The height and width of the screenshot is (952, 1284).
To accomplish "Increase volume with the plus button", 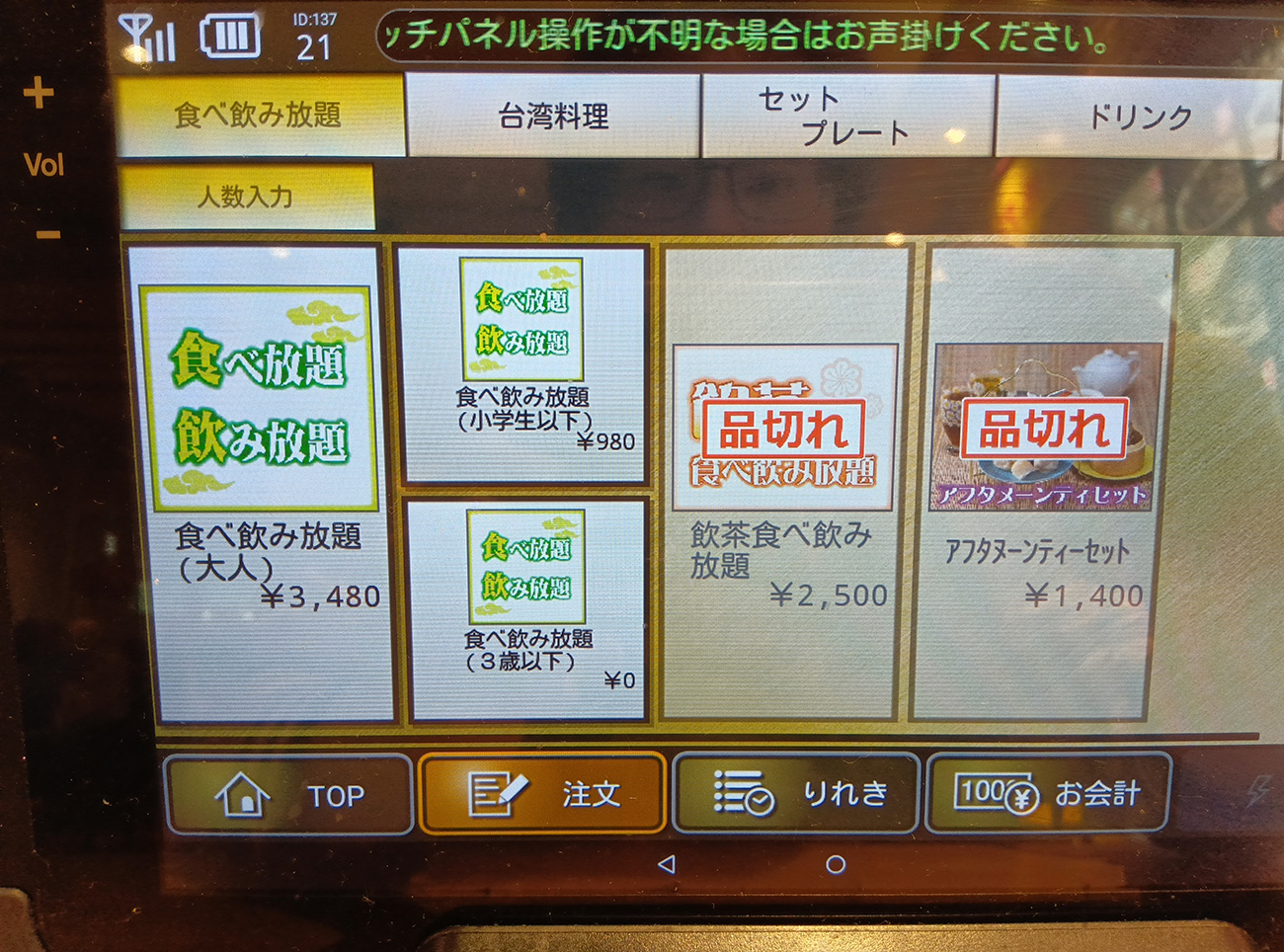I will (39, 94).
